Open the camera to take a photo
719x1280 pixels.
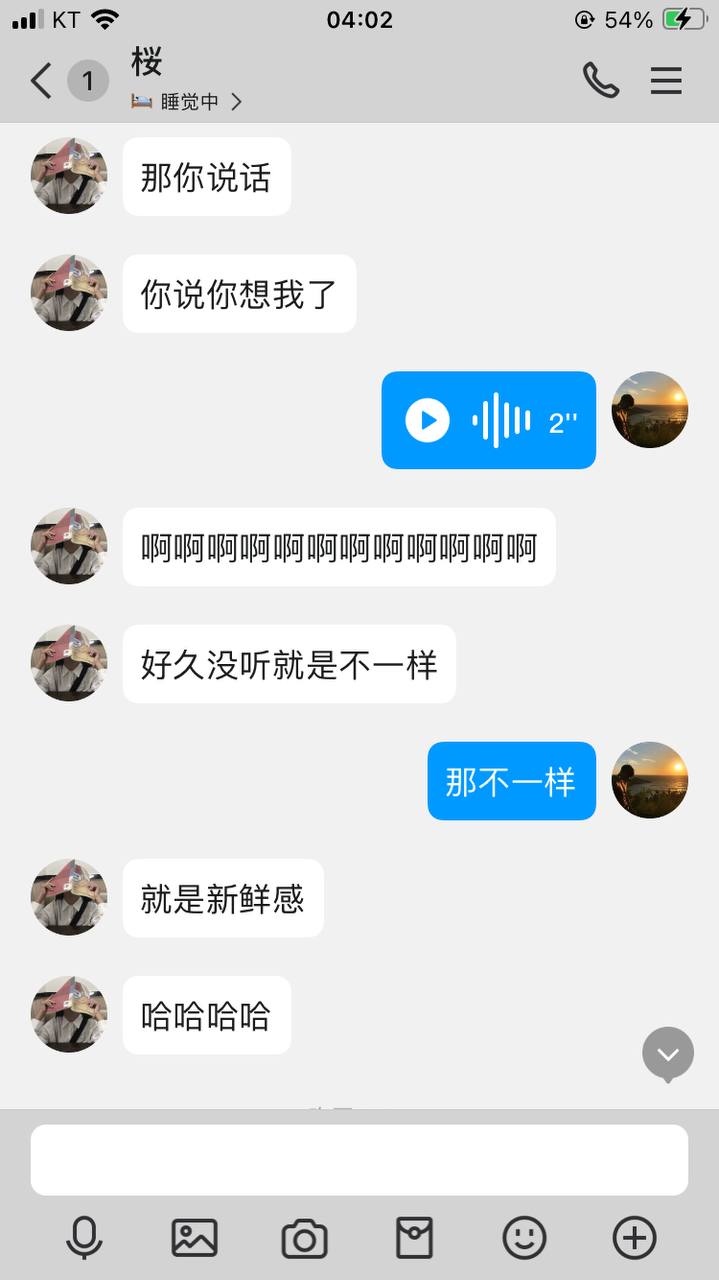[x=304, y=1239]
